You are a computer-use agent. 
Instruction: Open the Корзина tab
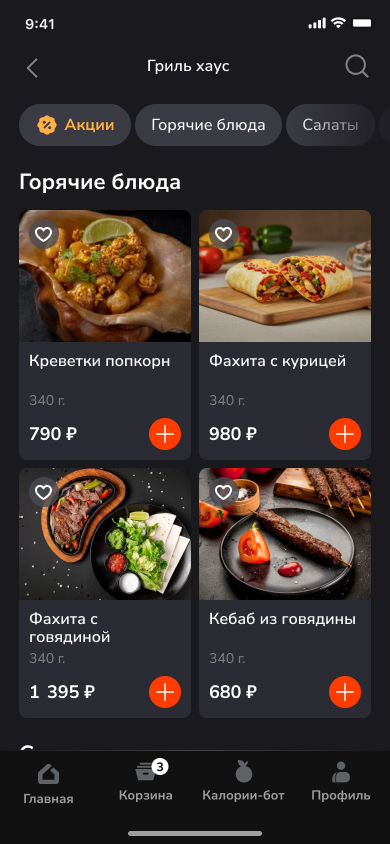click(146, 782)
